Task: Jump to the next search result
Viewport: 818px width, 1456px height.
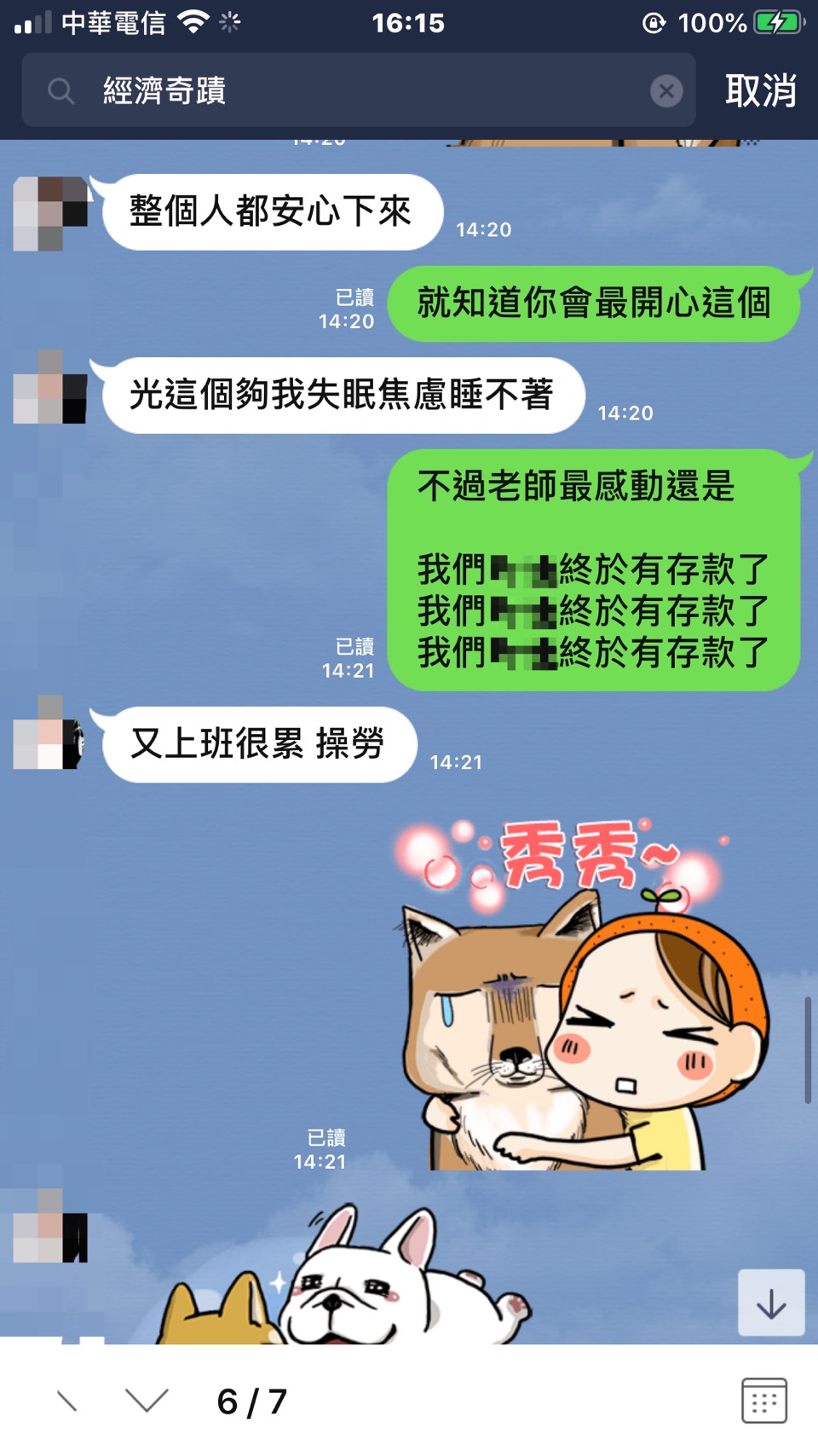Action: click(x=147, y=1401)
